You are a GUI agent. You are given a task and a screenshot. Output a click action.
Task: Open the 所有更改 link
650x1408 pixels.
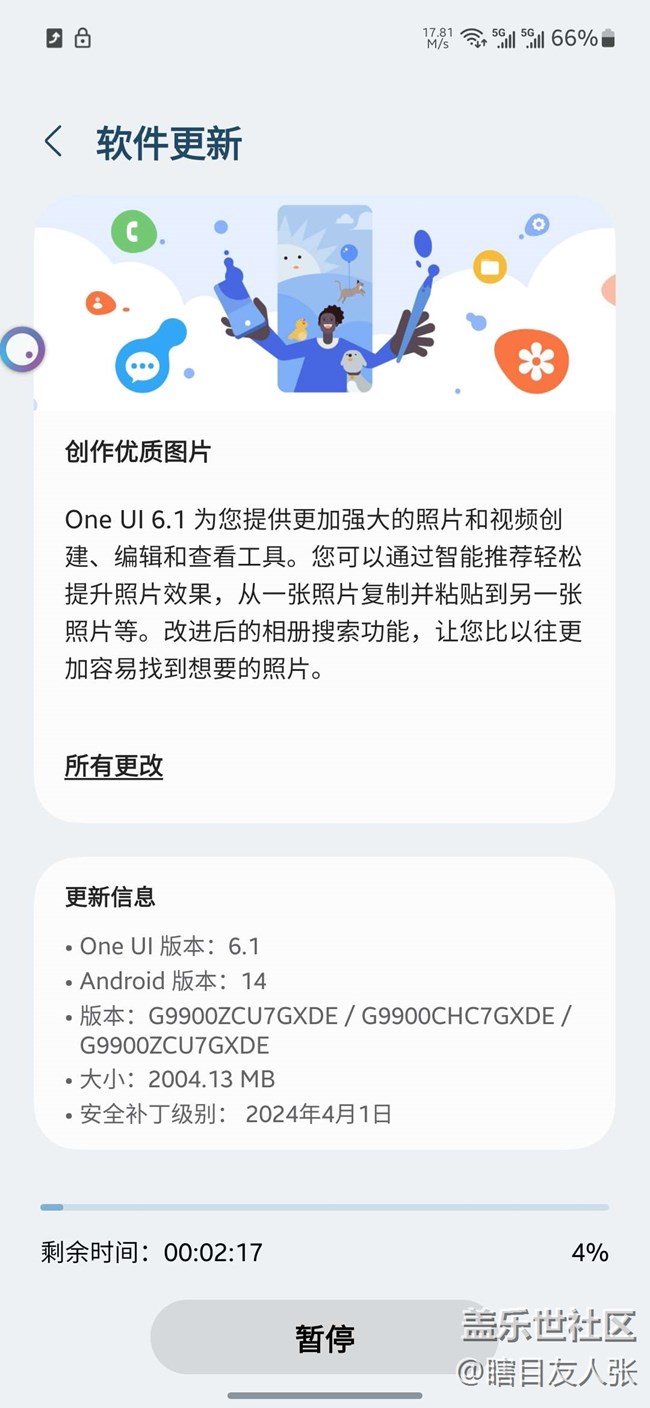(x=114, y=767)
